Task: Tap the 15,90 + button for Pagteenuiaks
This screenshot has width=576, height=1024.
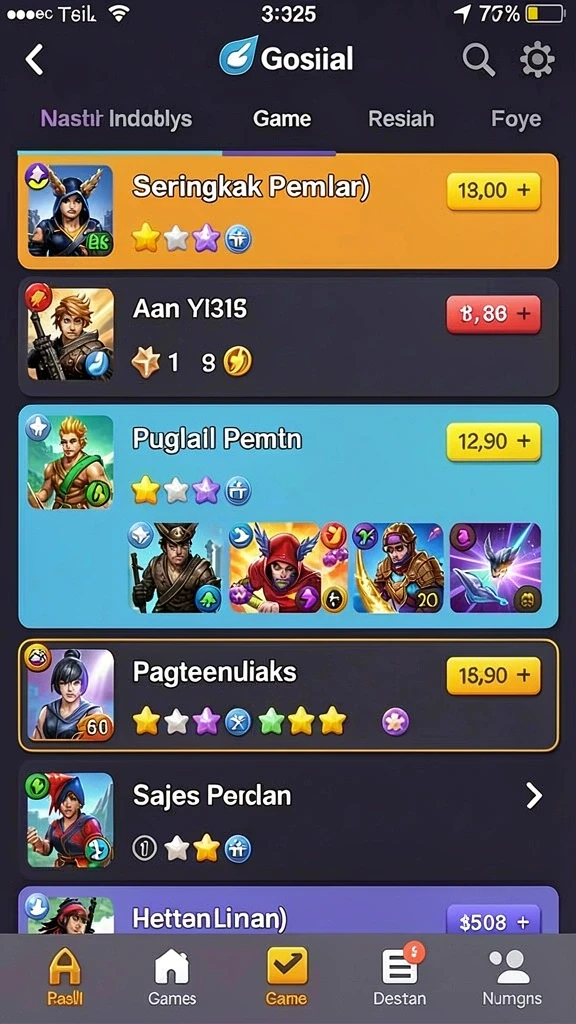Action: click(x=494, y=675)
